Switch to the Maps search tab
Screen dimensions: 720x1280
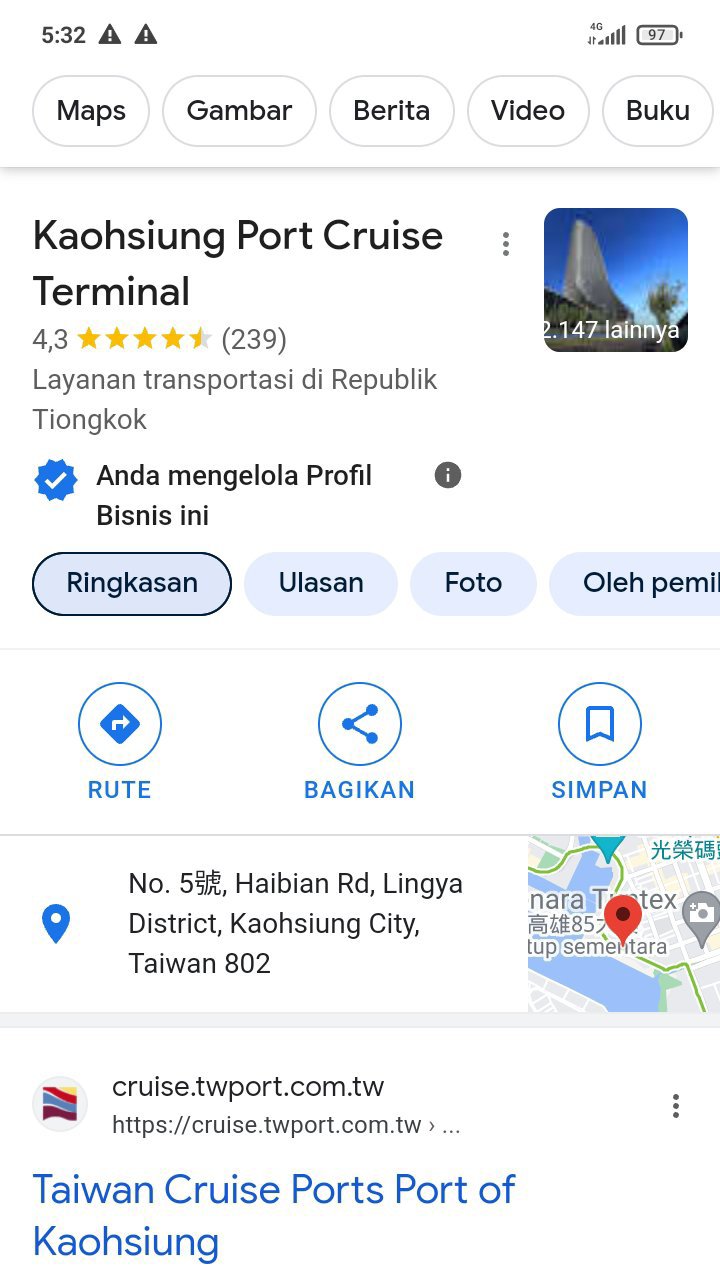click(x=91, y=111)
